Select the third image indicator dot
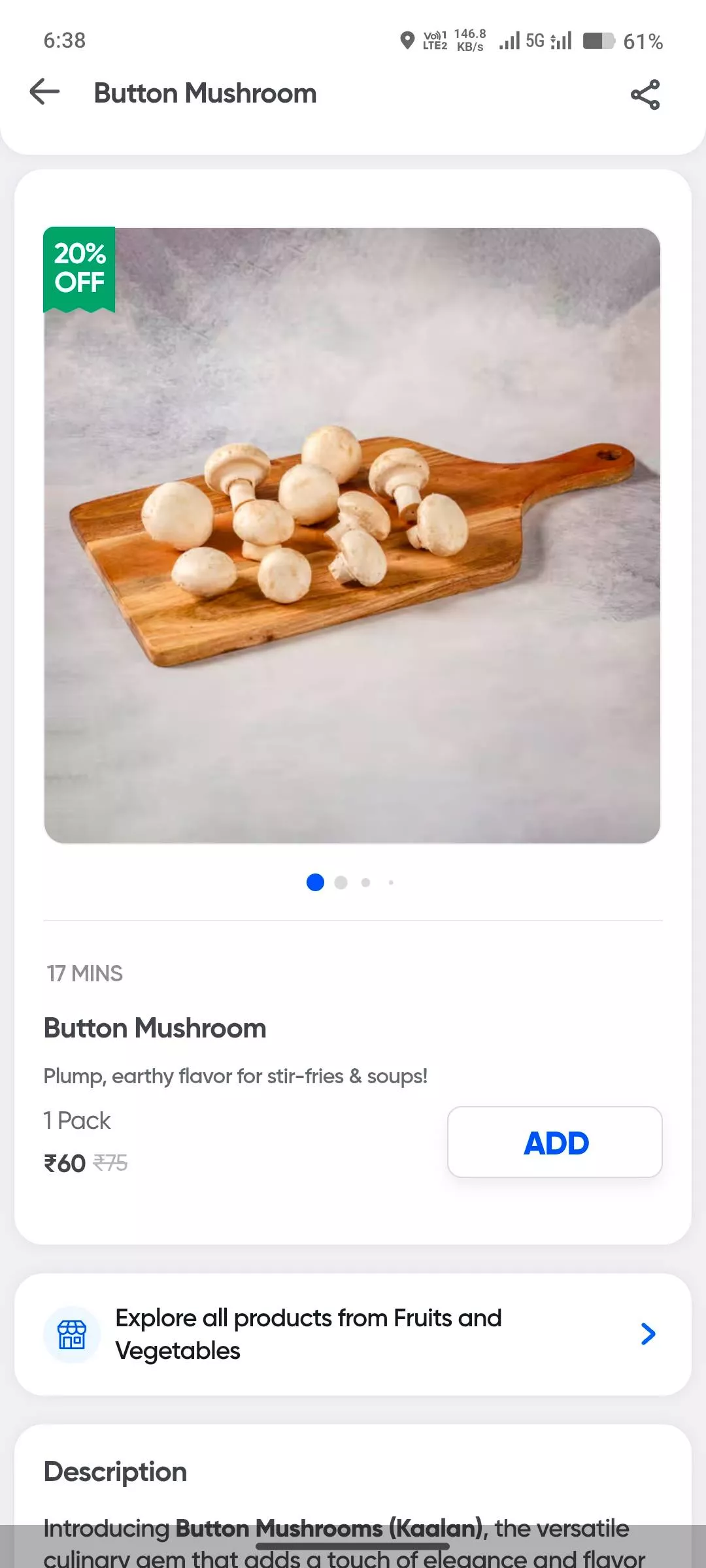 tap(365, 882)
